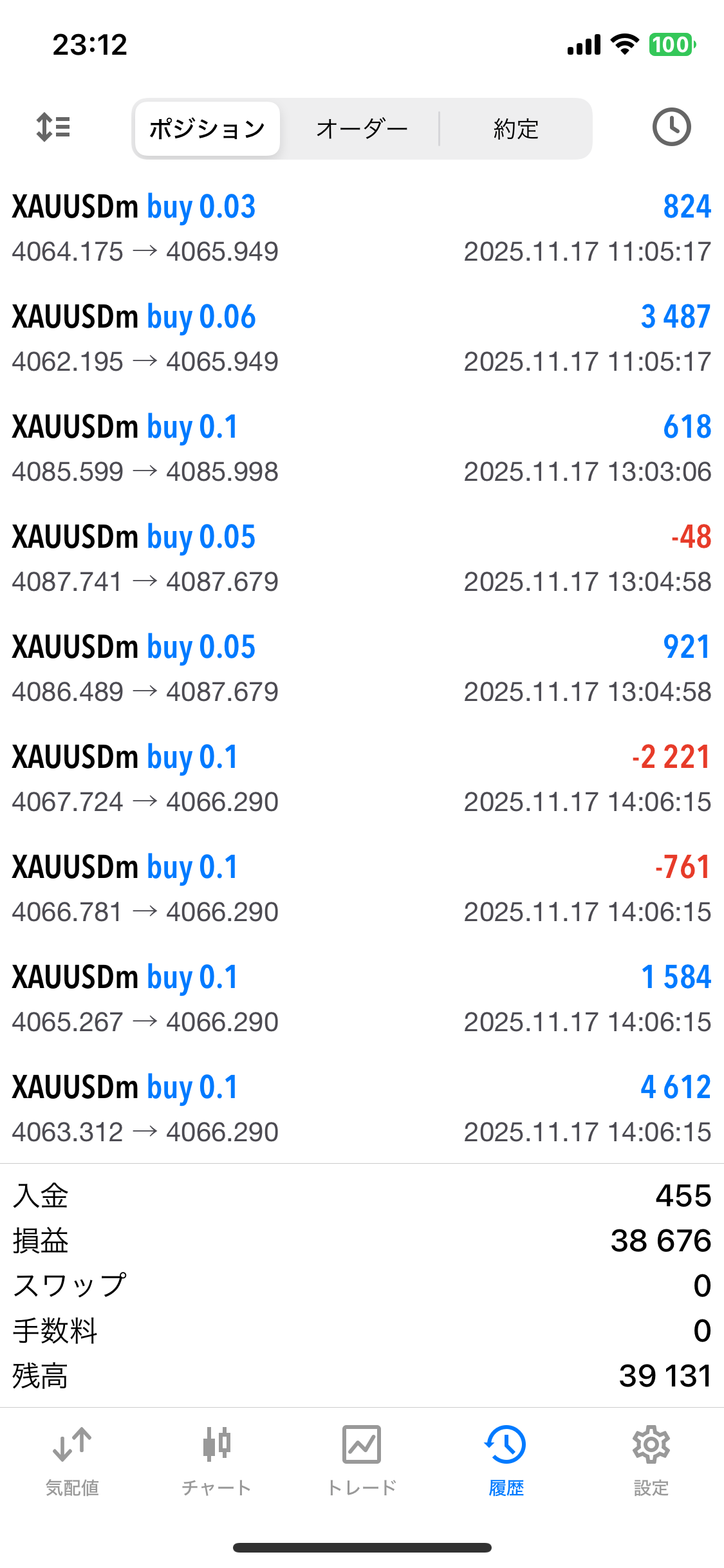This screenshot has width=724, height=1568.
Task: Select the 履歴 history tab
Action: coord(506,1460)
